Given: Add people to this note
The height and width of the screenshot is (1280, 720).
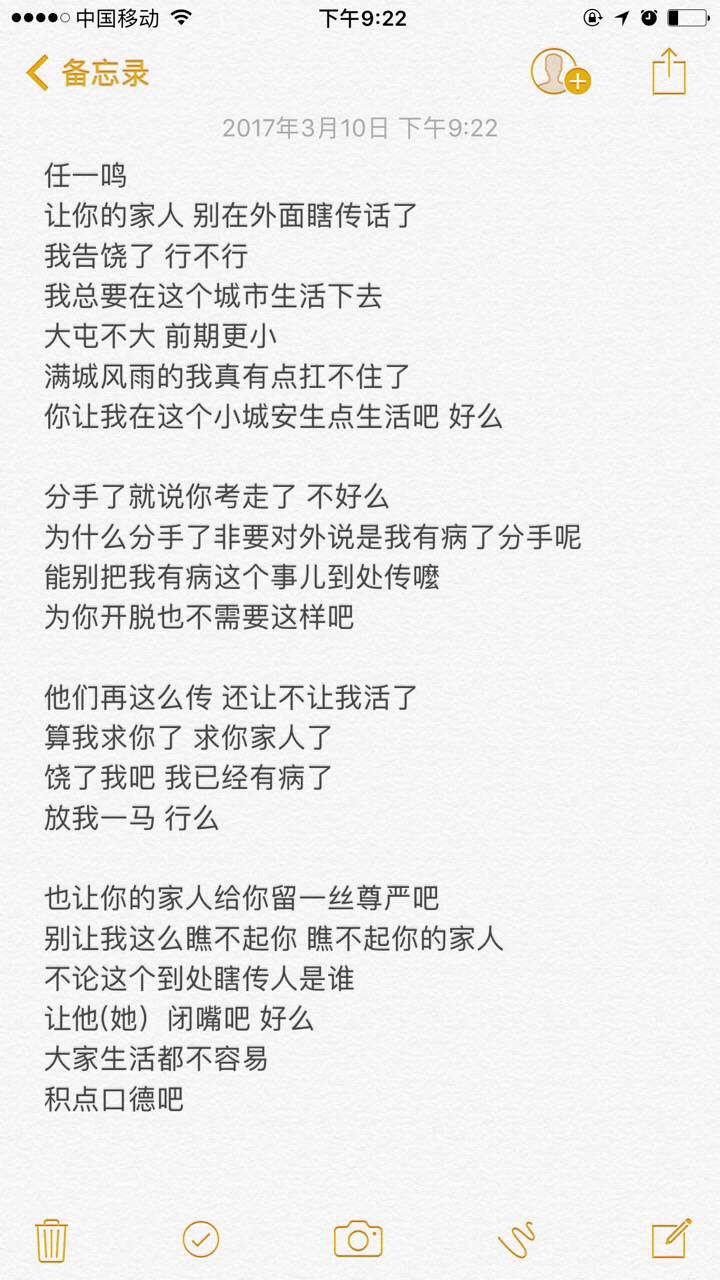Looking at the screenshot, I should pos(559,72).
